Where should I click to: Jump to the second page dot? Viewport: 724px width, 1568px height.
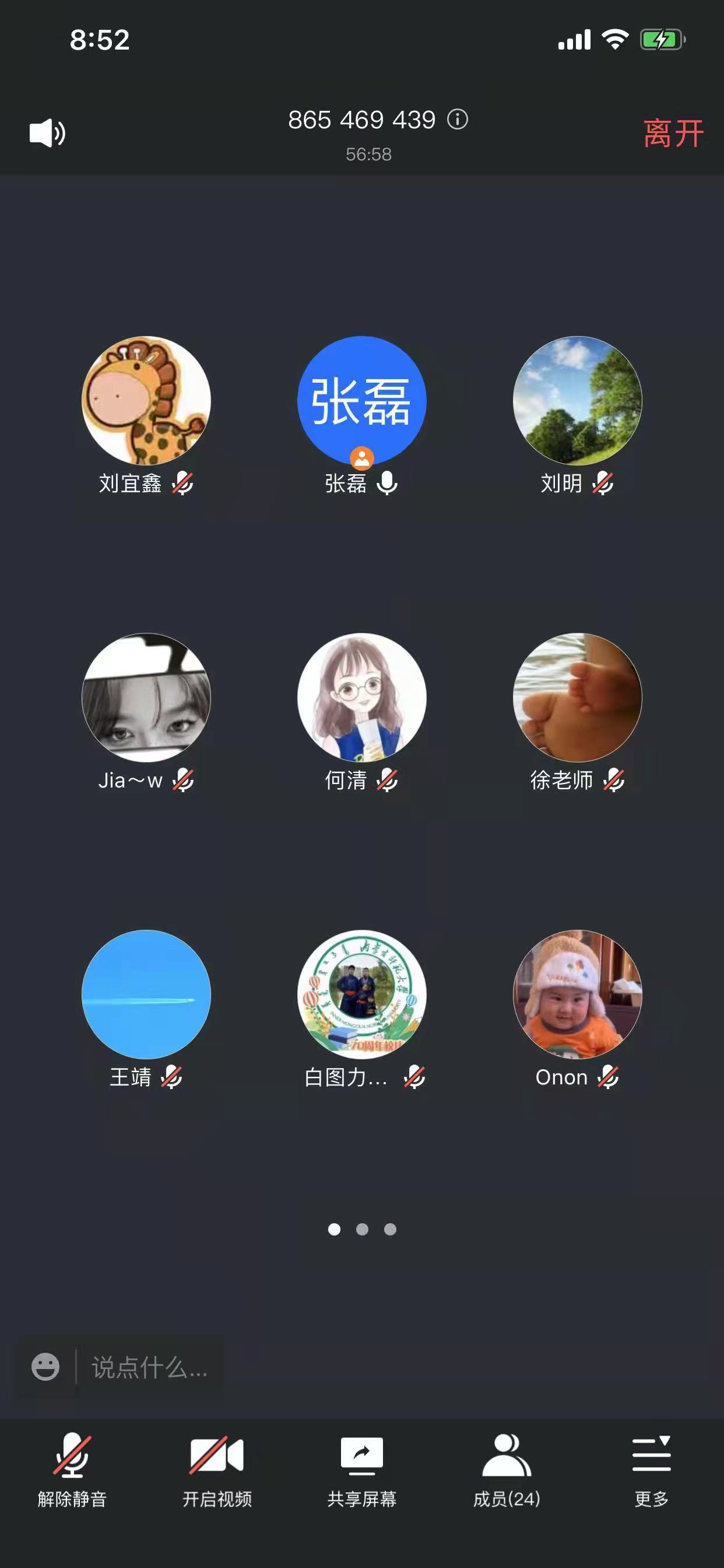[x=362, y=1230]
